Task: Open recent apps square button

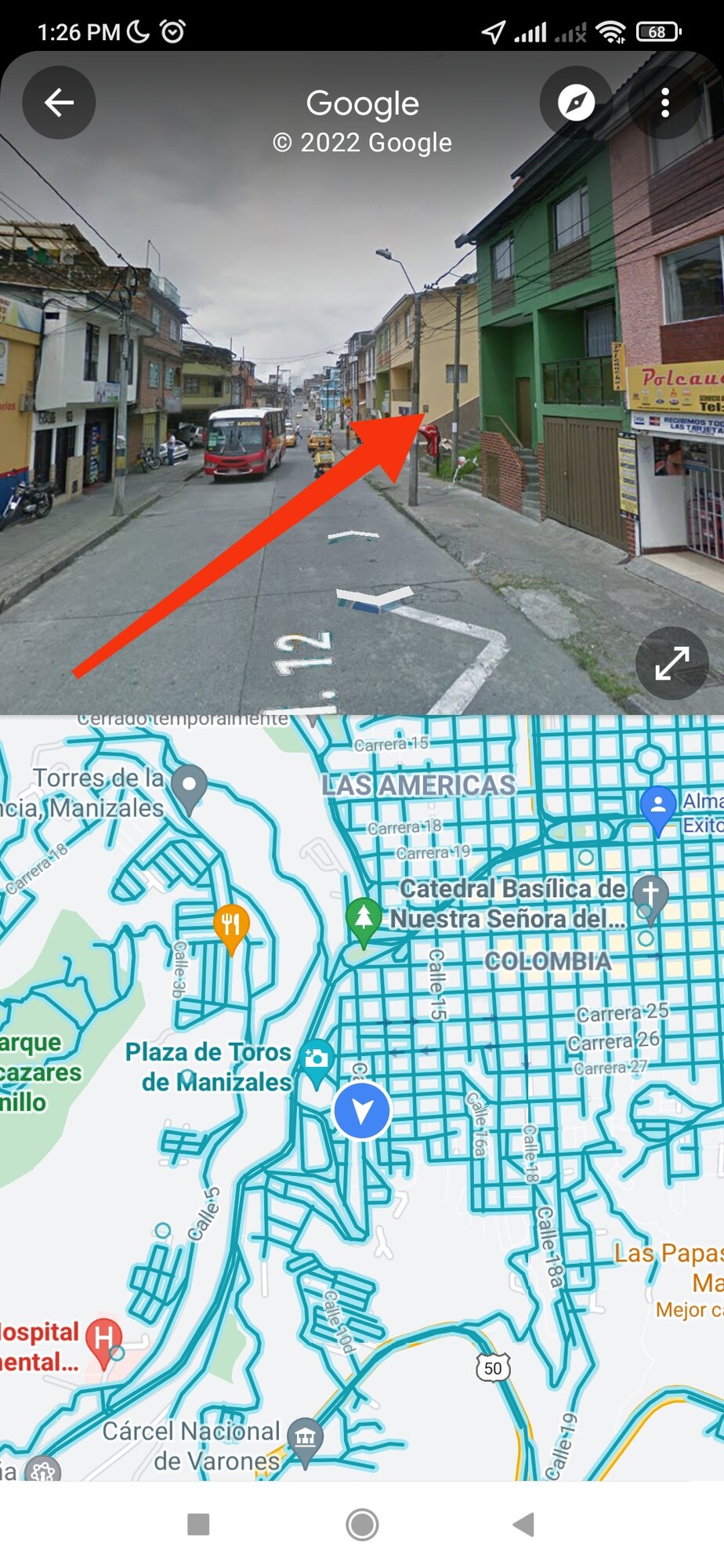Action: coord(198,1525)
